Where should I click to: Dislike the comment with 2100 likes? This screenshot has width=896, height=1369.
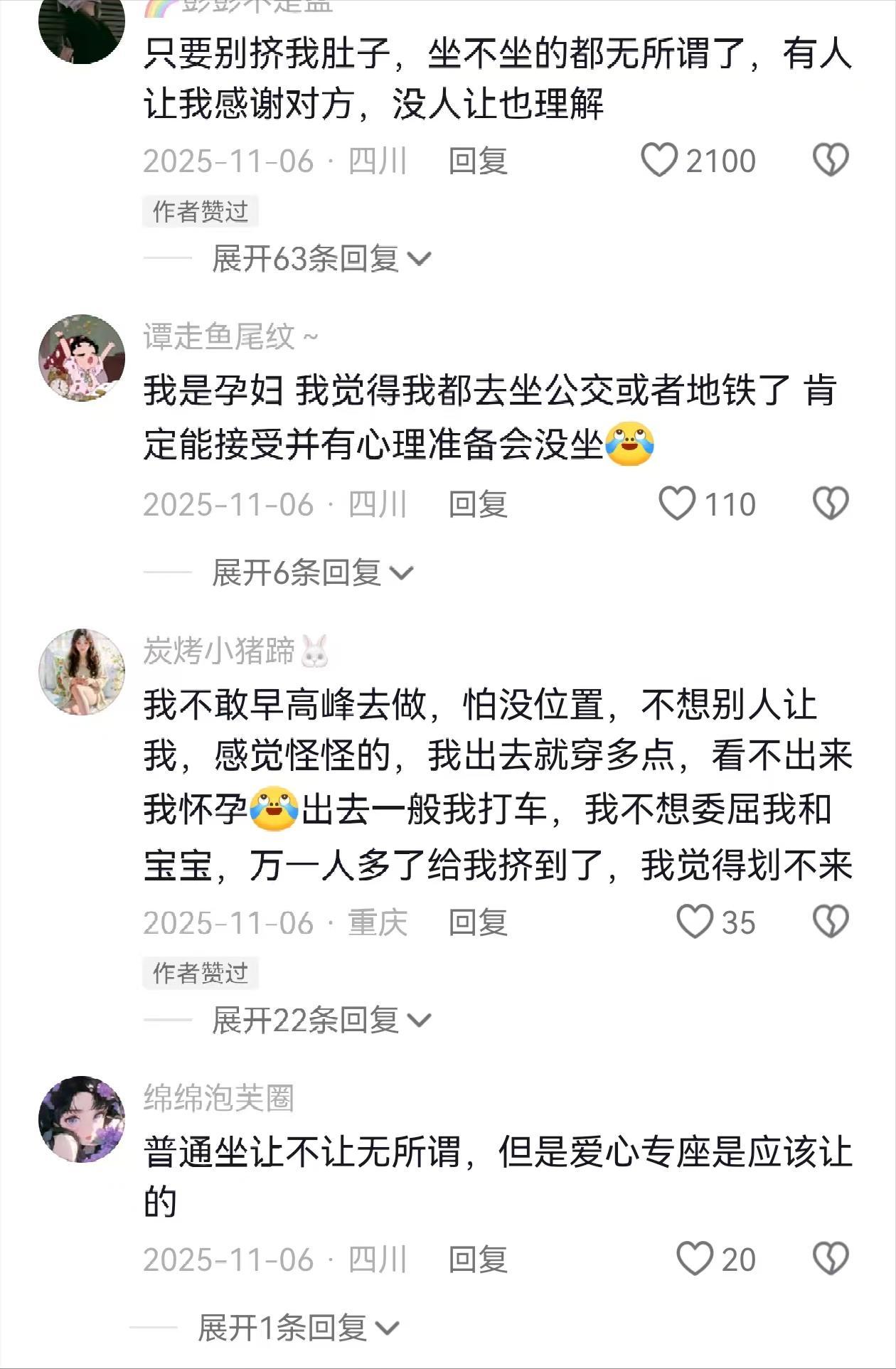pos(831,160)
